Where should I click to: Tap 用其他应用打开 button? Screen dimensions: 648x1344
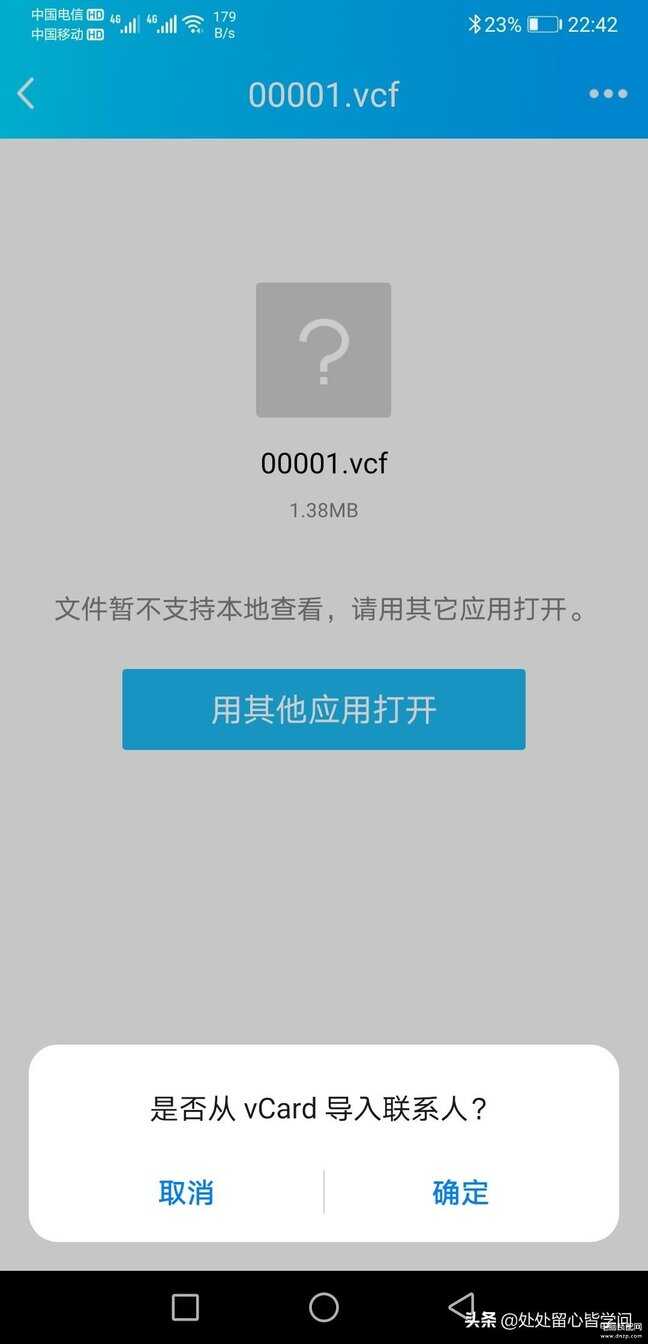(323, 709)
